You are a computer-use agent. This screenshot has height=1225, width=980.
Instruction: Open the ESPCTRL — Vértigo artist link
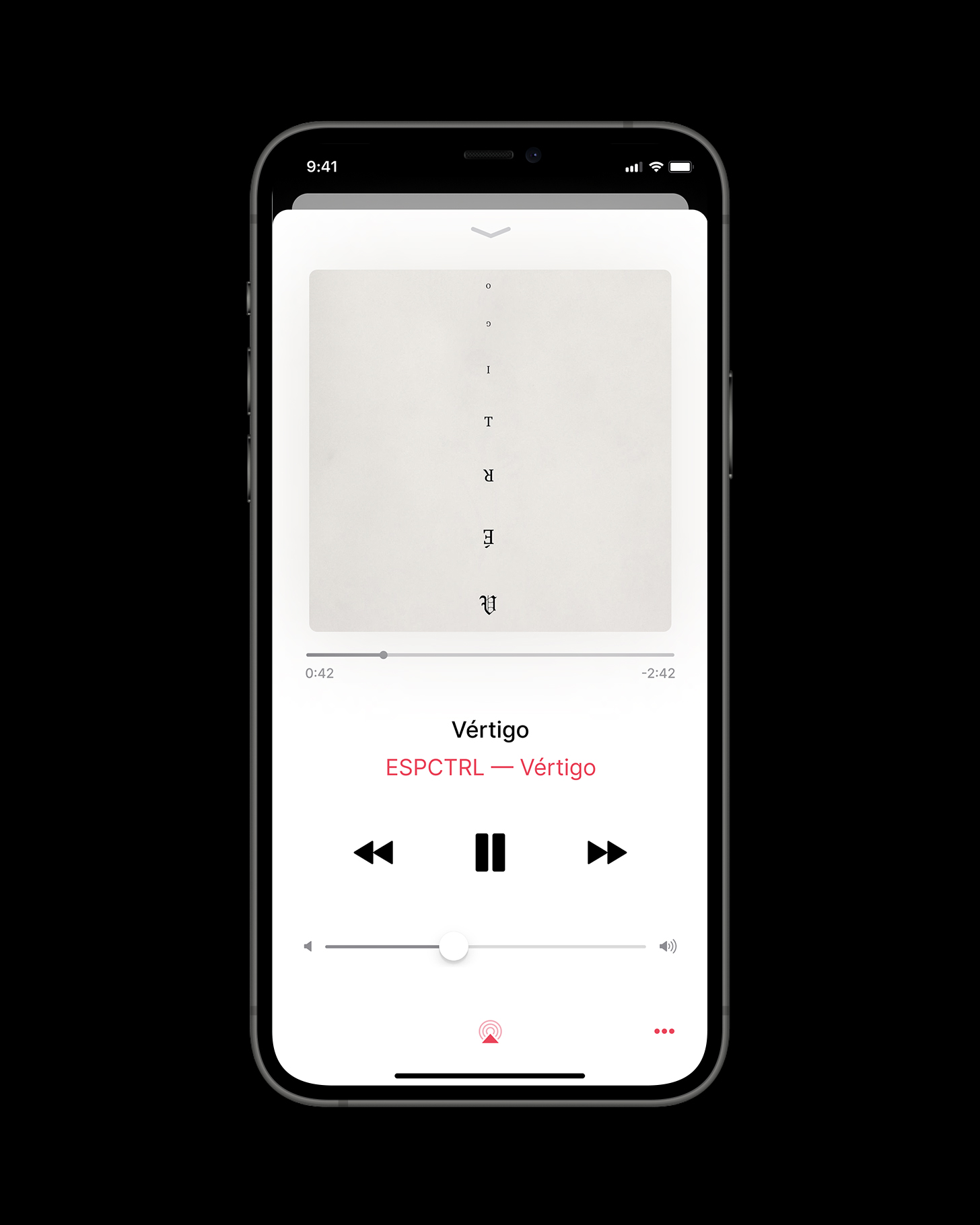[490, 767]
